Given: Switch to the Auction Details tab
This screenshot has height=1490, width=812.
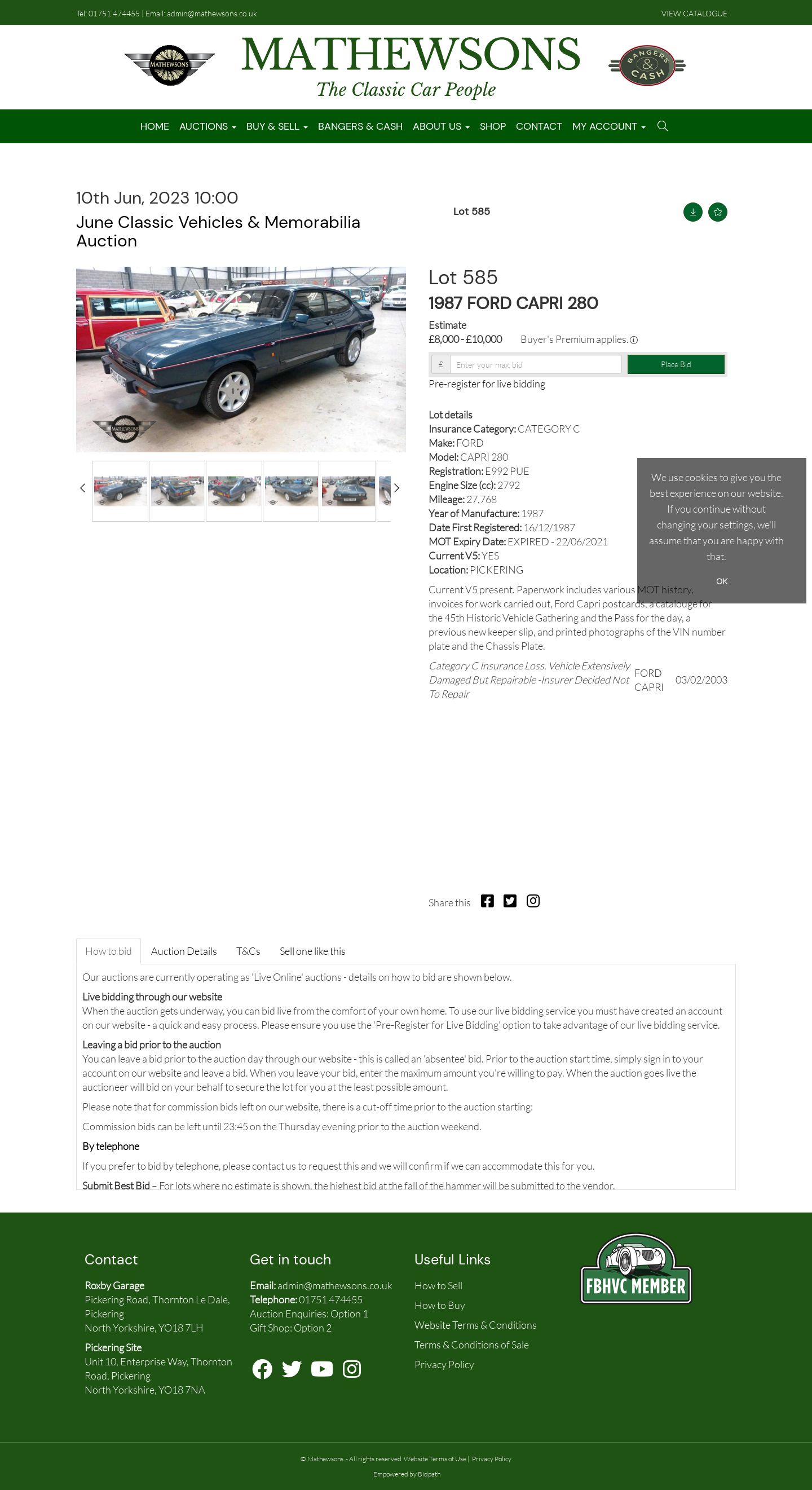Looking at the screenshot, I should point(184,951).
